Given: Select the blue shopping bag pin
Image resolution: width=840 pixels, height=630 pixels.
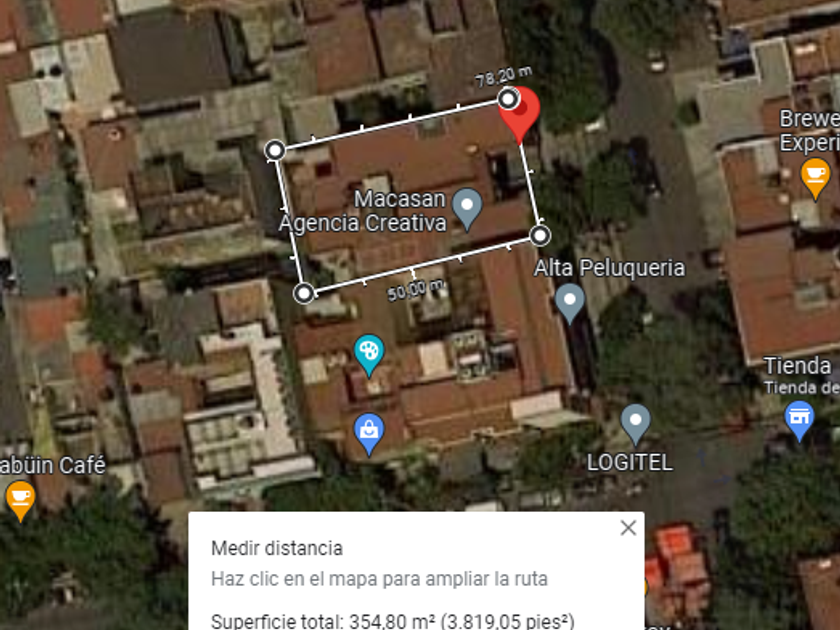Looking at the screenshot, I should pyautogui.click(x=370, y=432).
